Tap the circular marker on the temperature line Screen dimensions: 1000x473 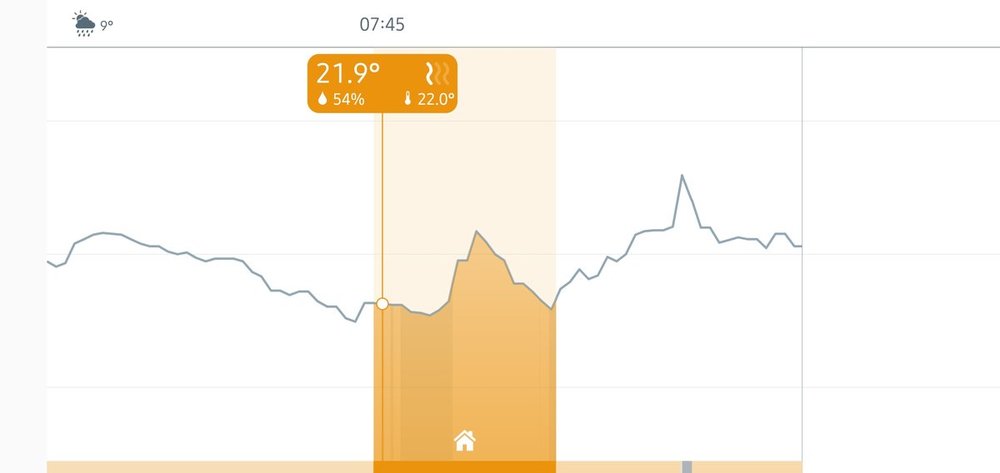382,303
